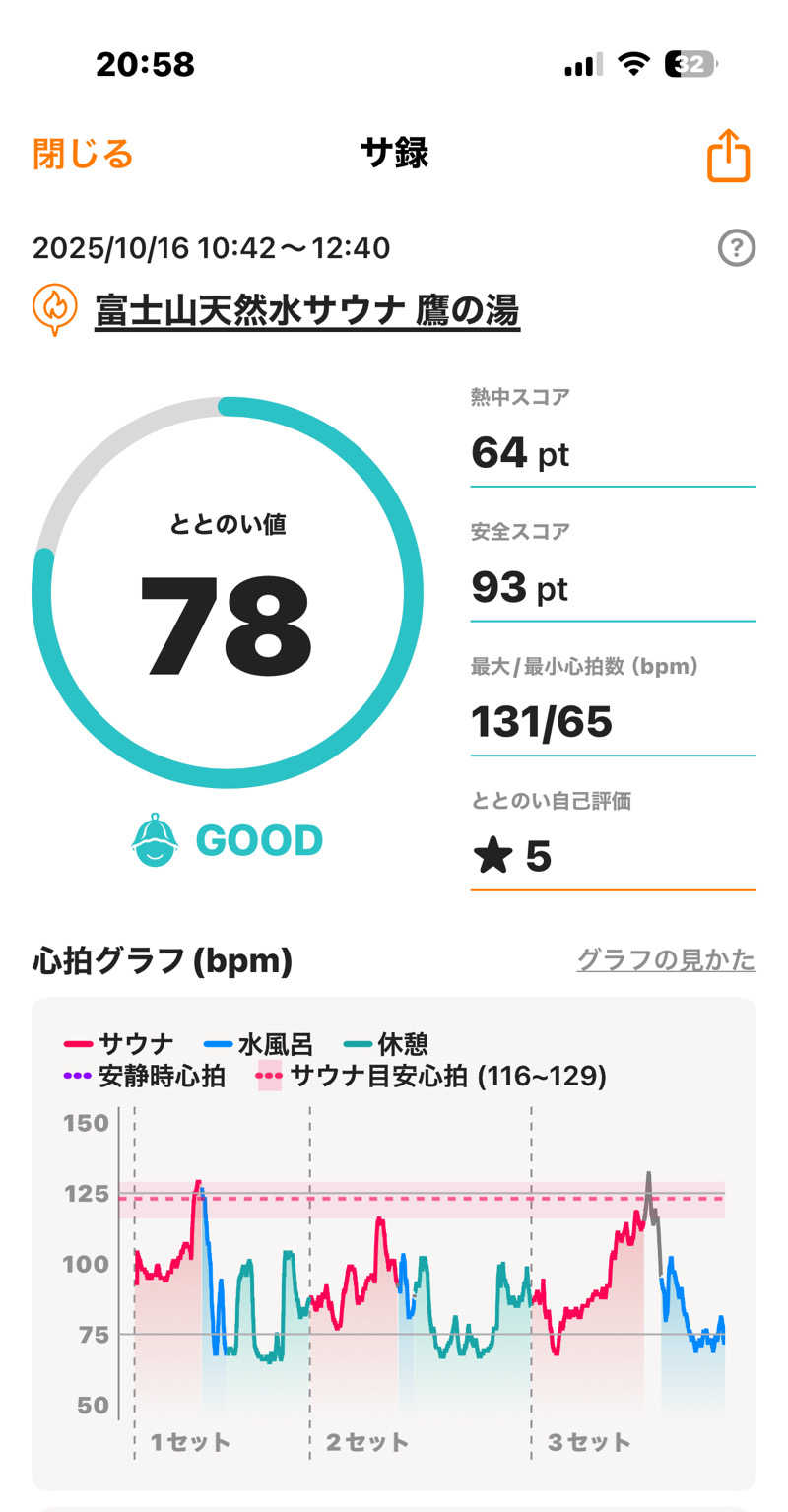Open the question mark help icon
The width and height of the screenshot is (788, 1512).
[x=736, y=249]
